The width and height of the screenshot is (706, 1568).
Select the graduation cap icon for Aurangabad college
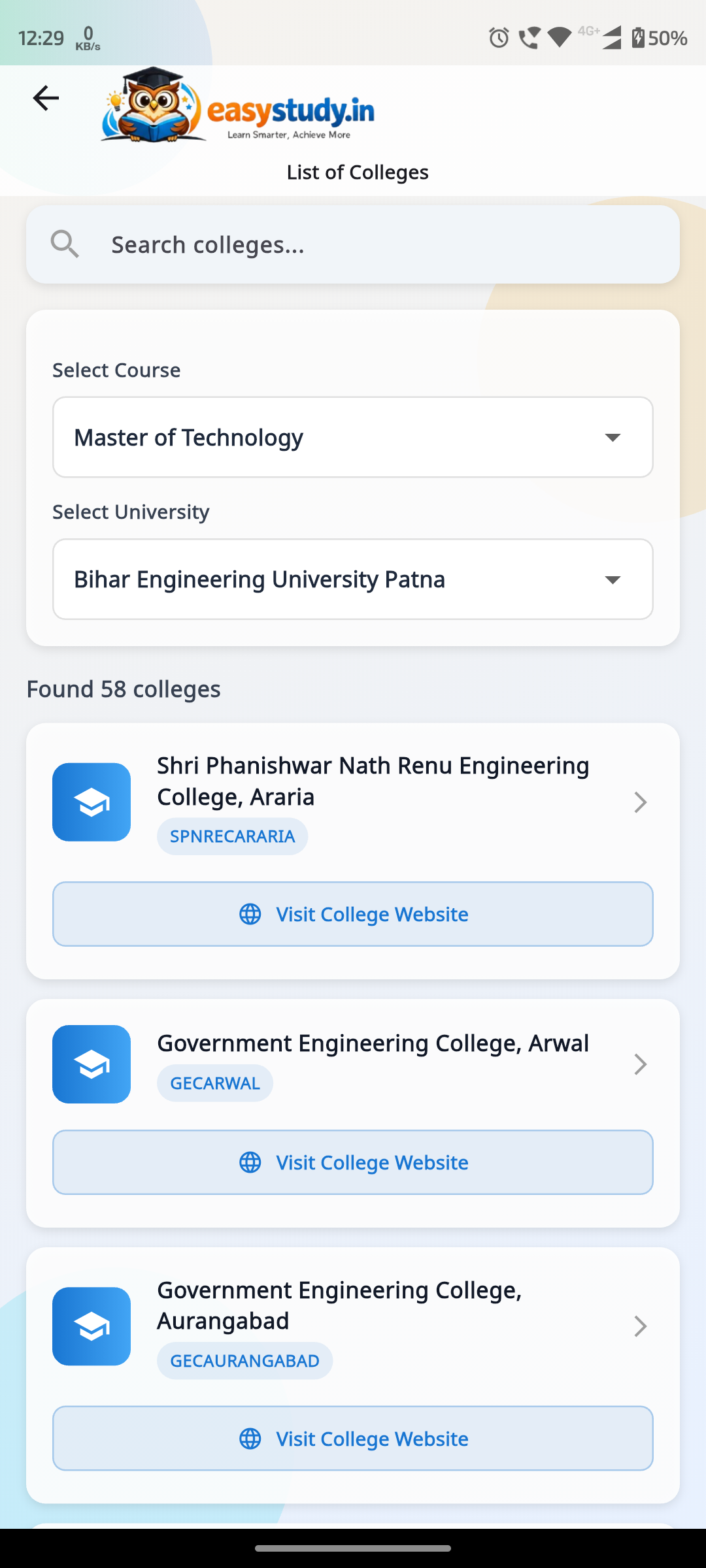[91, 1326]
